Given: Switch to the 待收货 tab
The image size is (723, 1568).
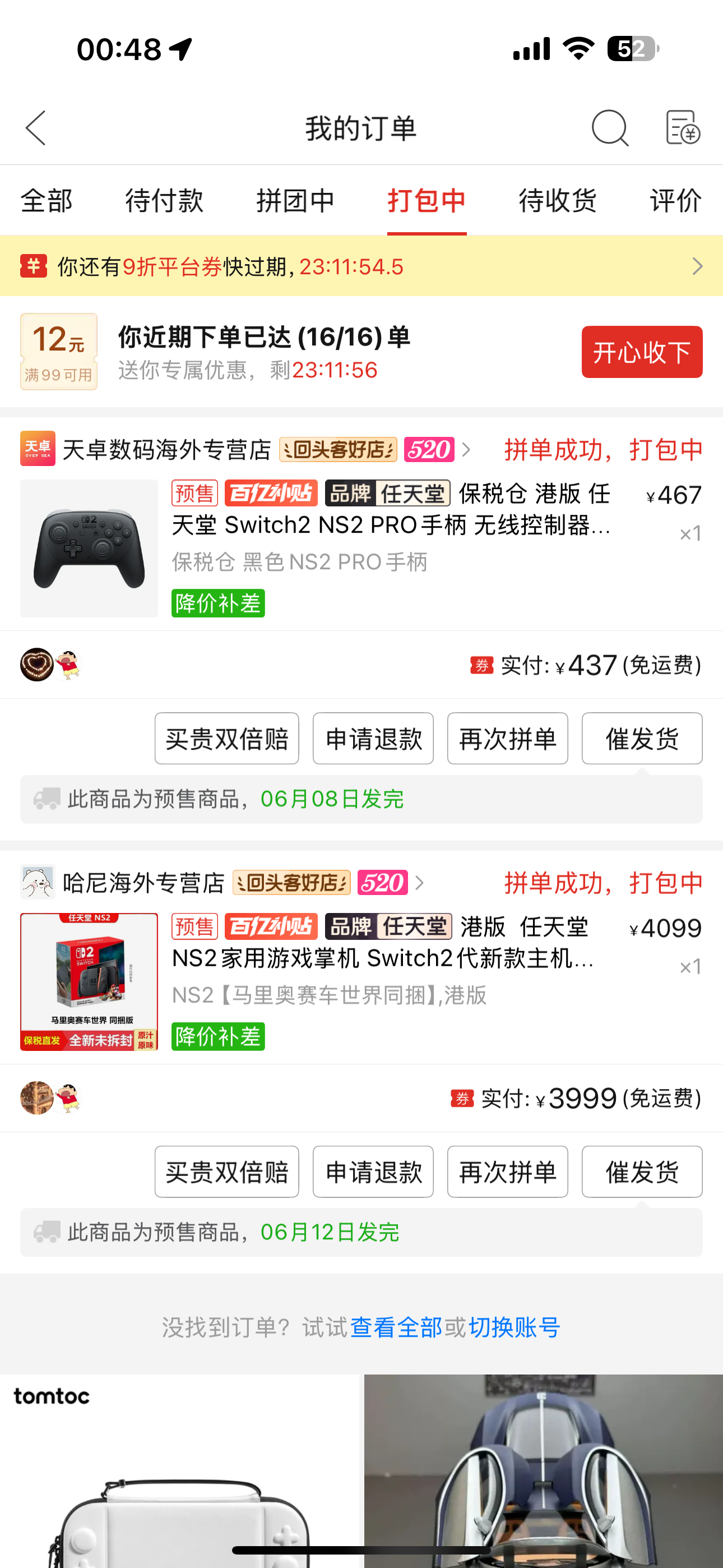Looking at the screenshot, I should tap(558, 201).
